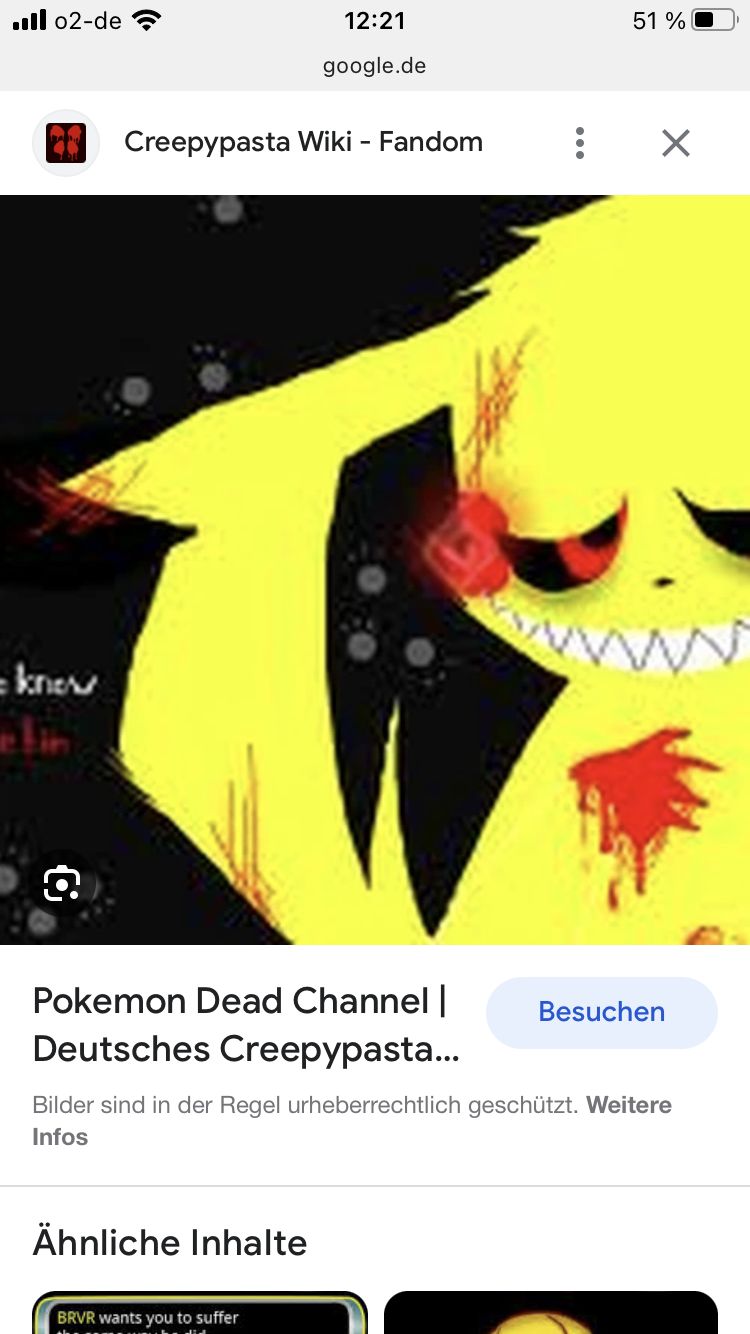Open the BRVR similar image thumbnail
Image resolution: width=750 pixels, height=1334 pixels.
(x=200, y=1312)
